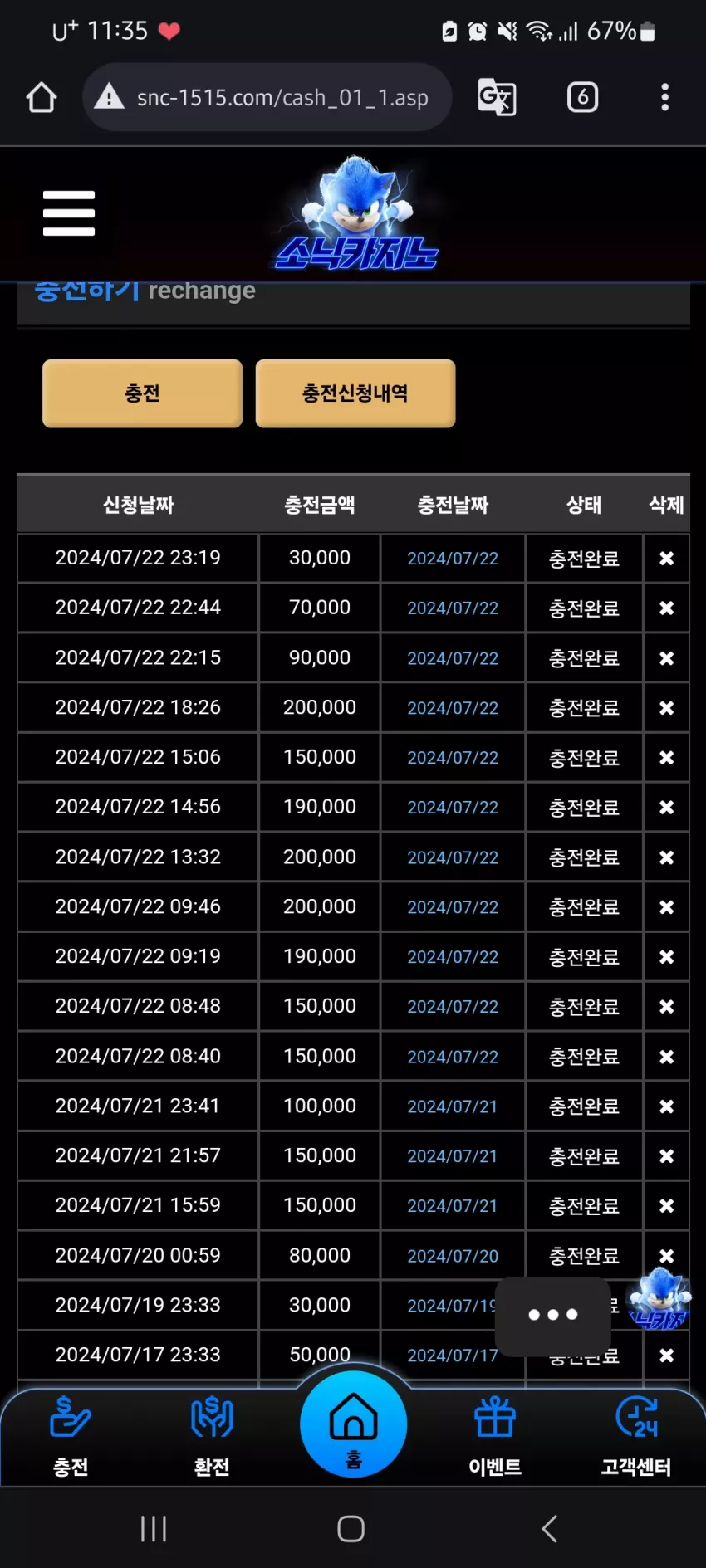Open the browser tab switcher
The width and height of the screenshot is (706, 1568).
click(x=582, y=97)
